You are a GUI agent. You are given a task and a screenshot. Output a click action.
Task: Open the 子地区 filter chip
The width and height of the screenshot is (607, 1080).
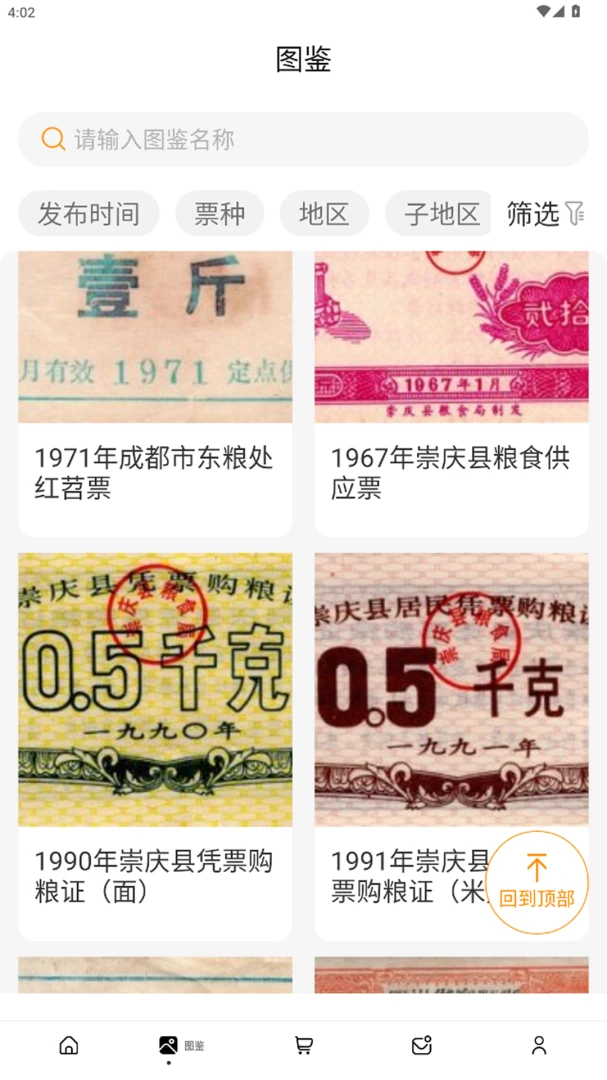[438, 214]
